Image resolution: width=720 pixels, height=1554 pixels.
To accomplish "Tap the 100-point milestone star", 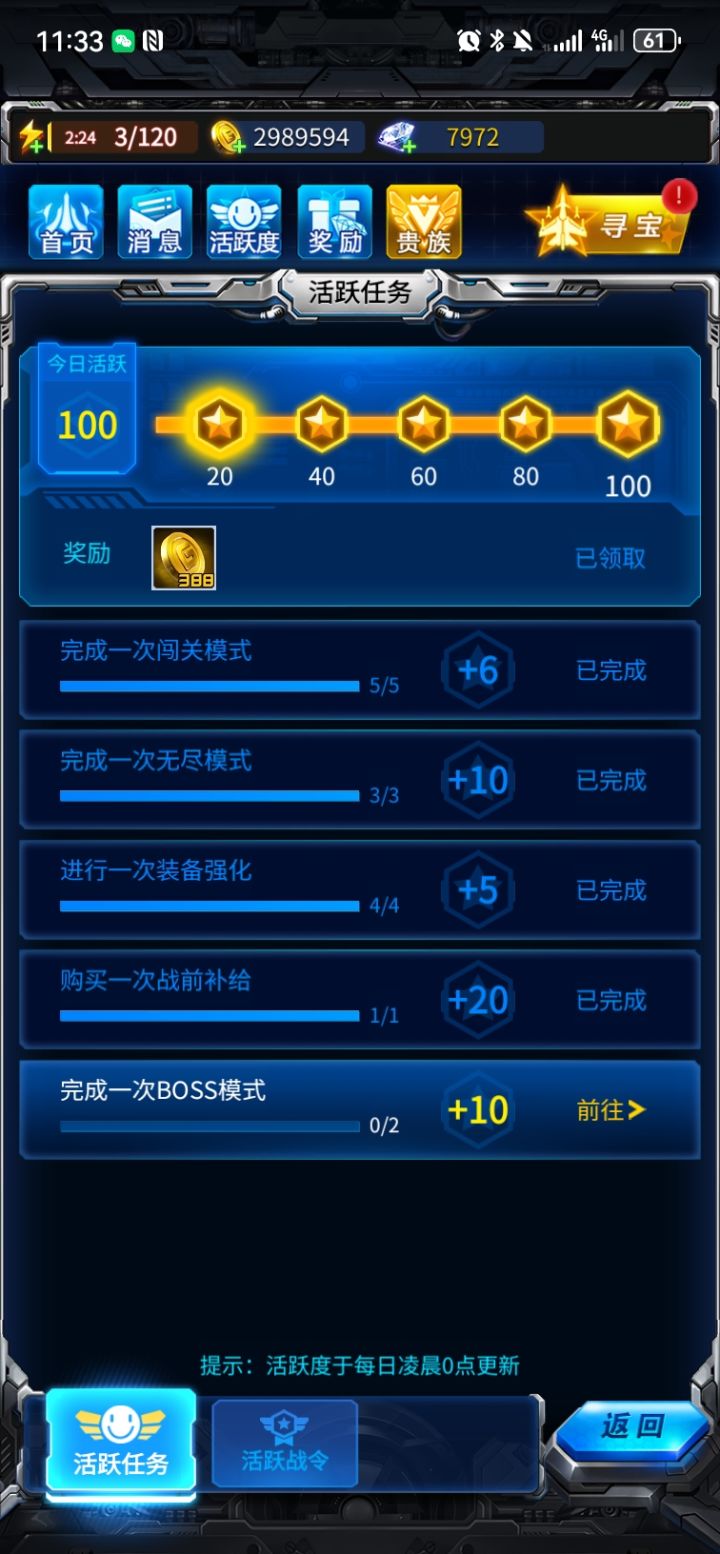I will click(x=626, y=424).
